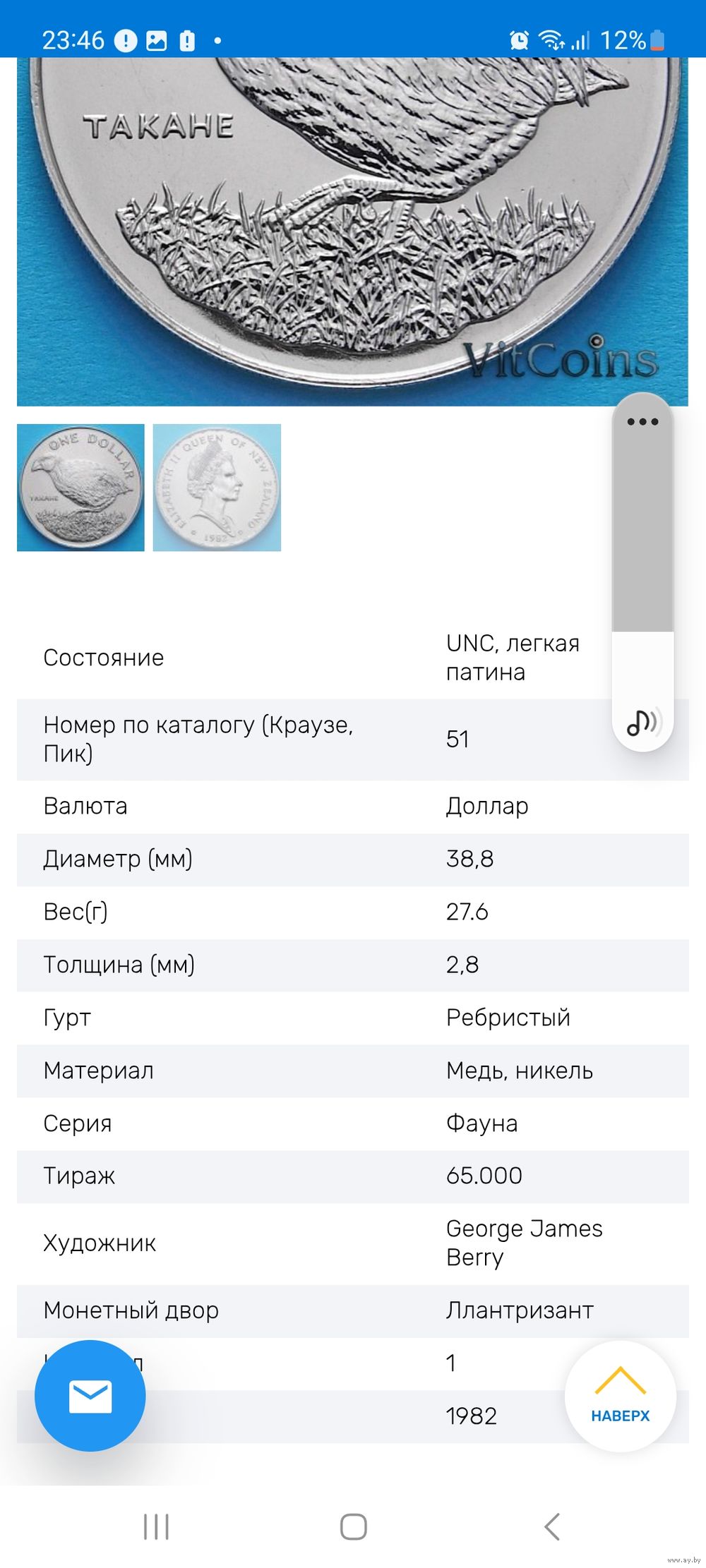Select the Queen Elizabeth obverse thumbnail
This screenshot has height=1568, width=706.
(x=217, y=488)
